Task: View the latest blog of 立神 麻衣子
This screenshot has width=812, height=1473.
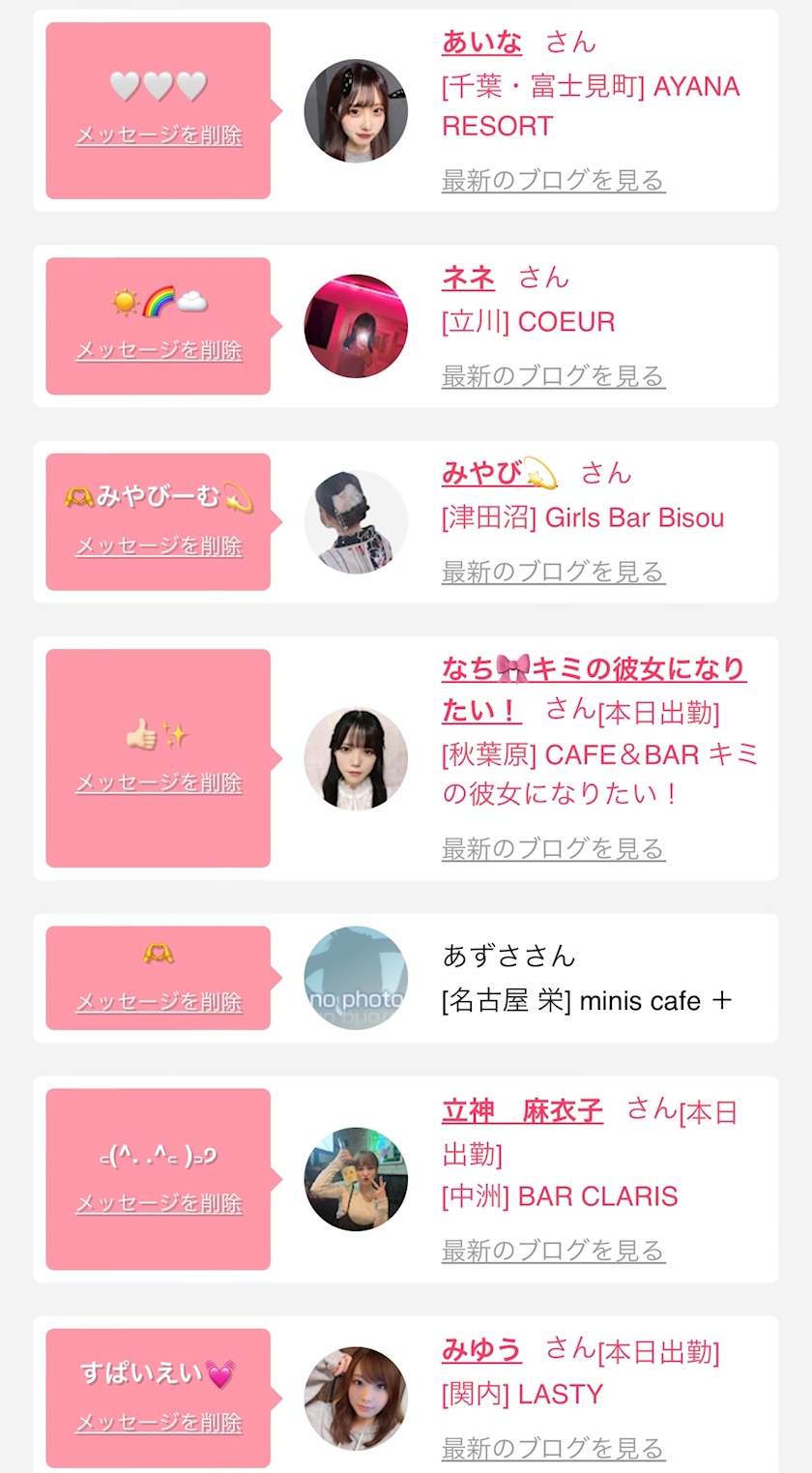Action: (x=553, y=1251)
